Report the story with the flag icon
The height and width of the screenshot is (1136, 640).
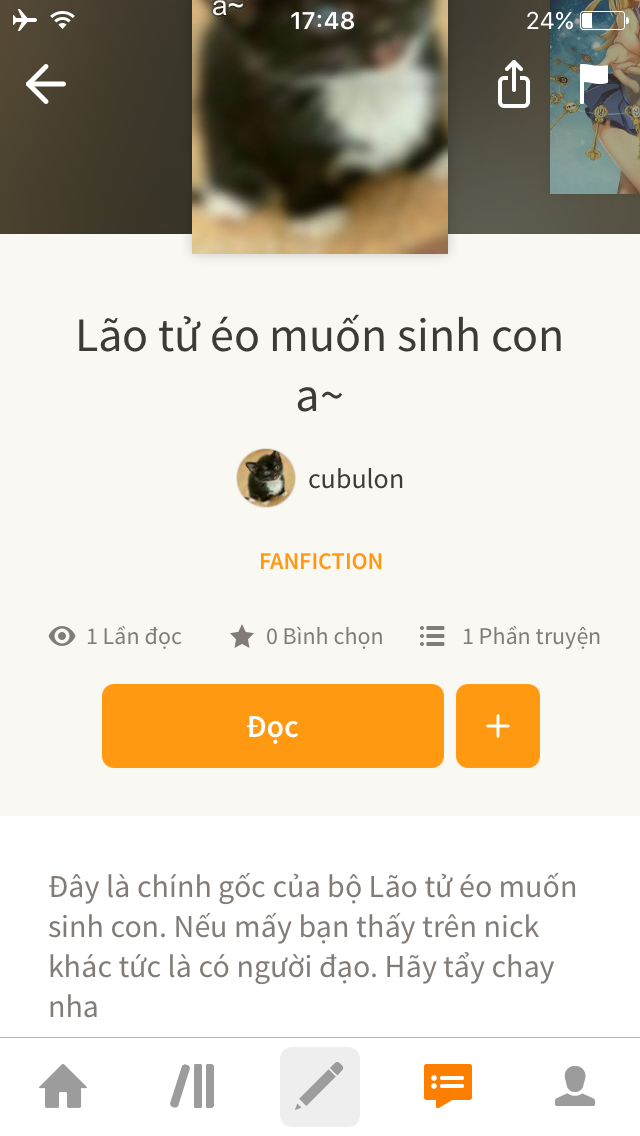(594, 84)
